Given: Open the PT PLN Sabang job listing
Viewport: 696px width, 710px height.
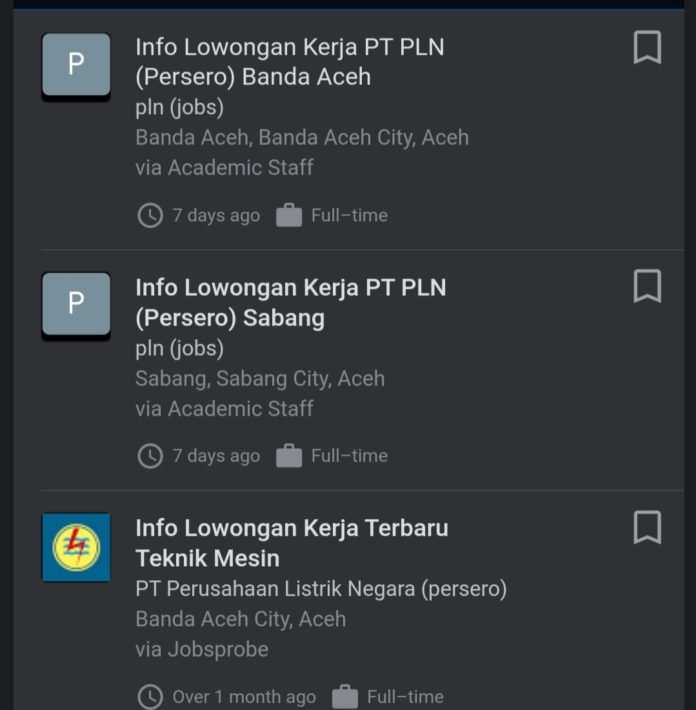Looking at the screenshot, I should (x=290, y=302).
